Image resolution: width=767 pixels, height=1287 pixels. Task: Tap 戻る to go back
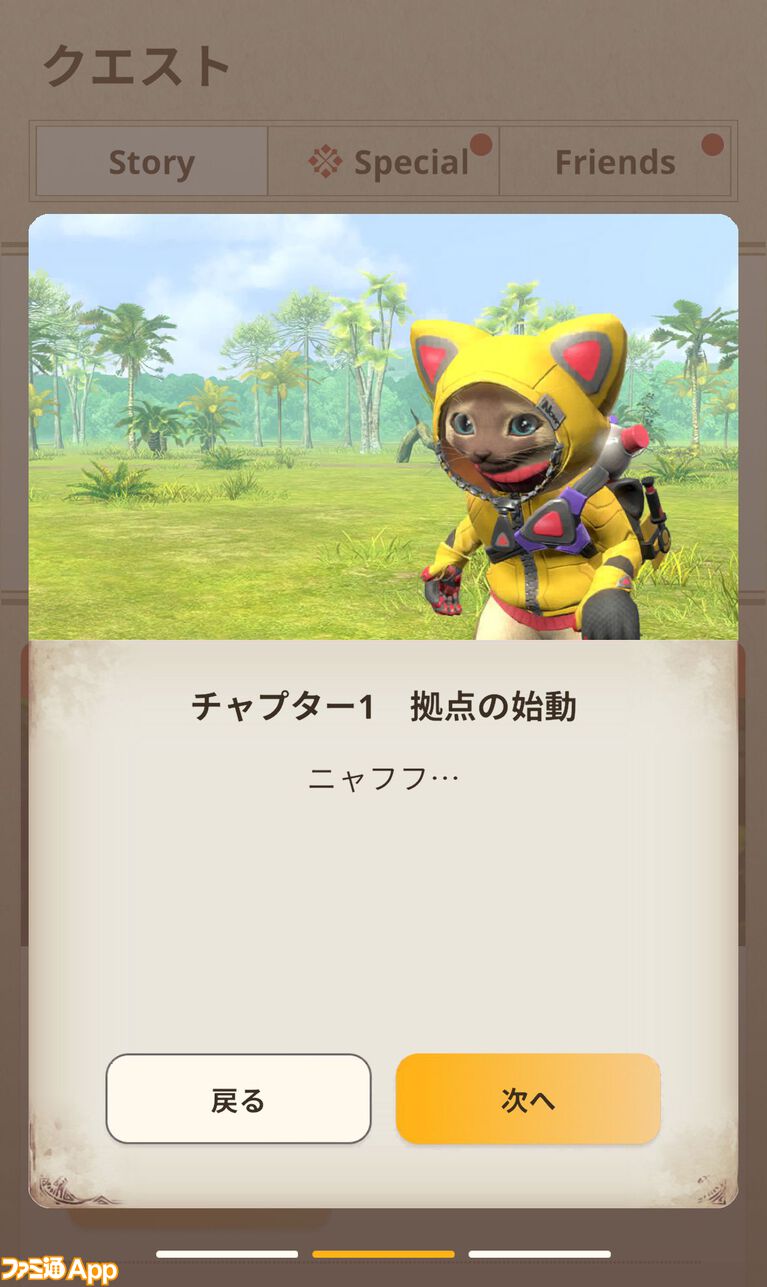238,1099
